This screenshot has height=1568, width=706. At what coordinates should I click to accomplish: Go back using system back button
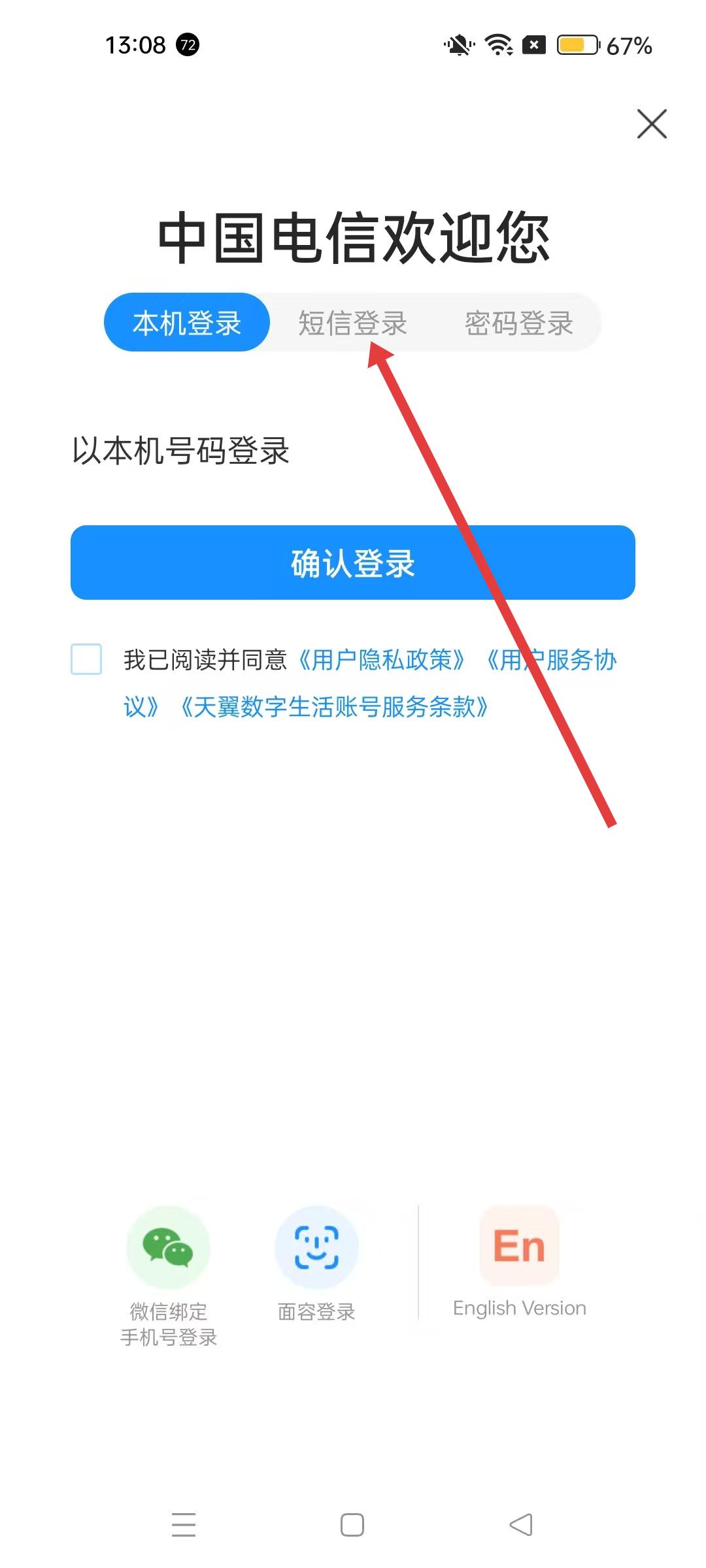tap(521, 1526)
